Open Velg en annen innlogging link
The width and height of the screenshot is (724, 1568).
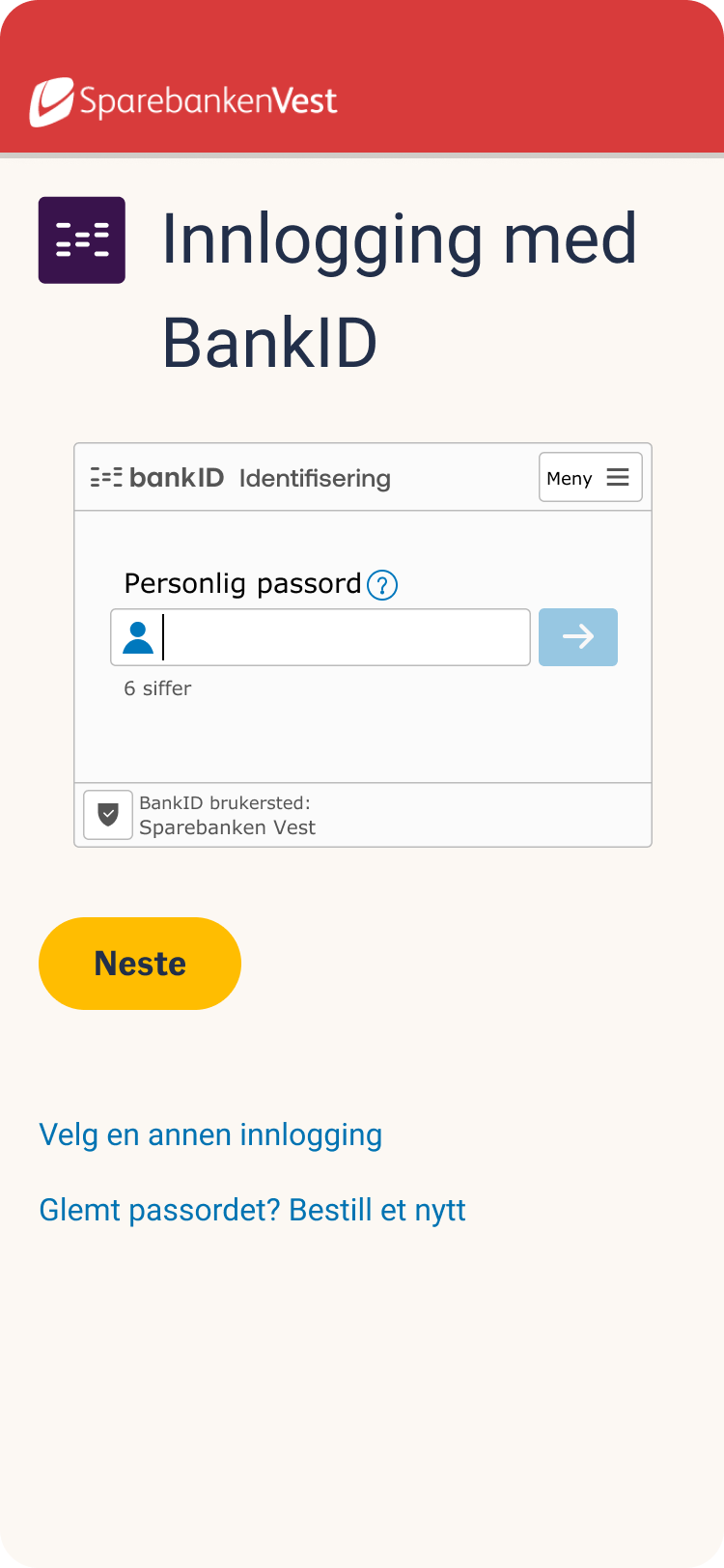click(210, 1134)
